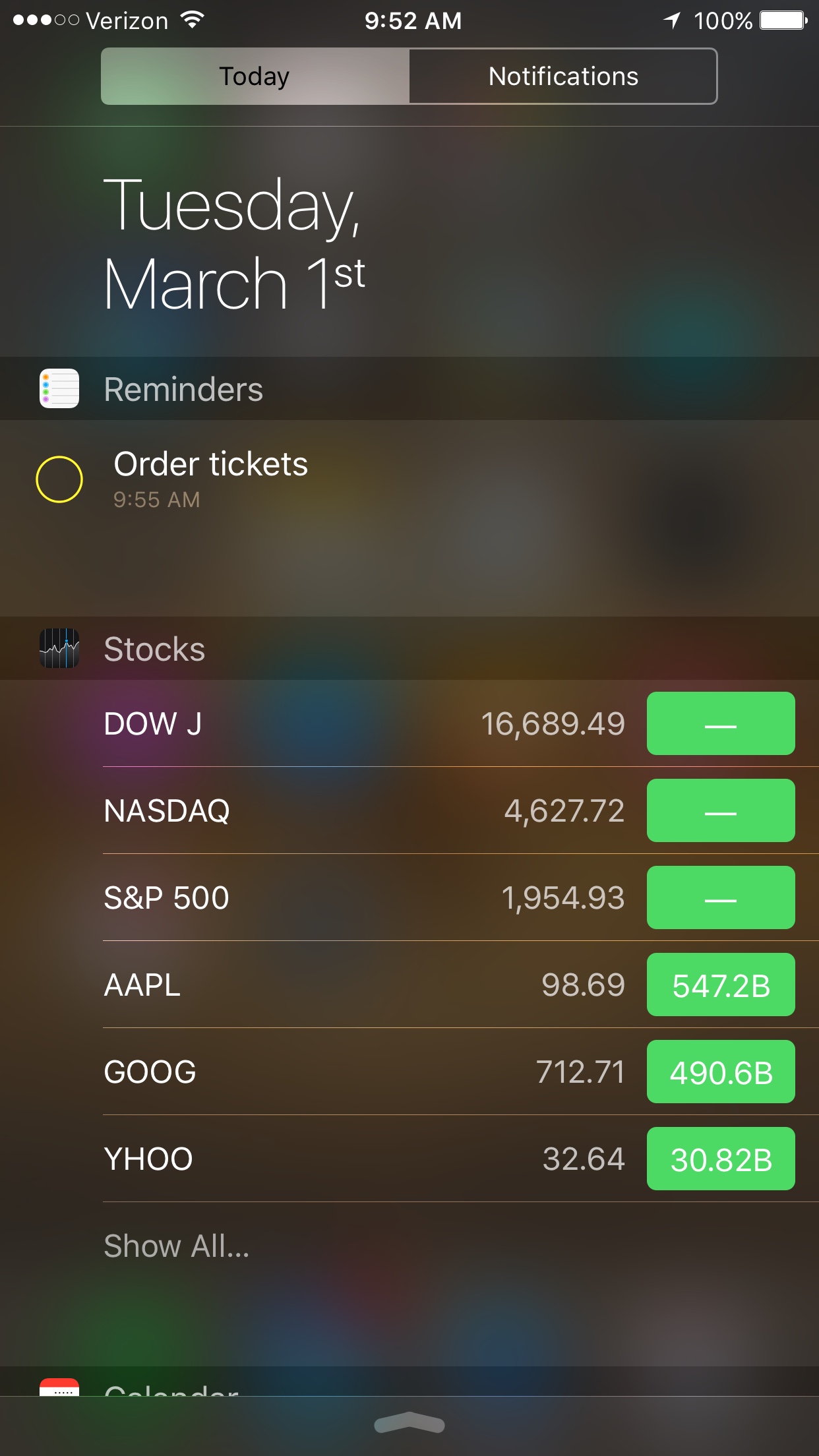Tap the GOOG 490.6B value badge

pos(721,1072)
